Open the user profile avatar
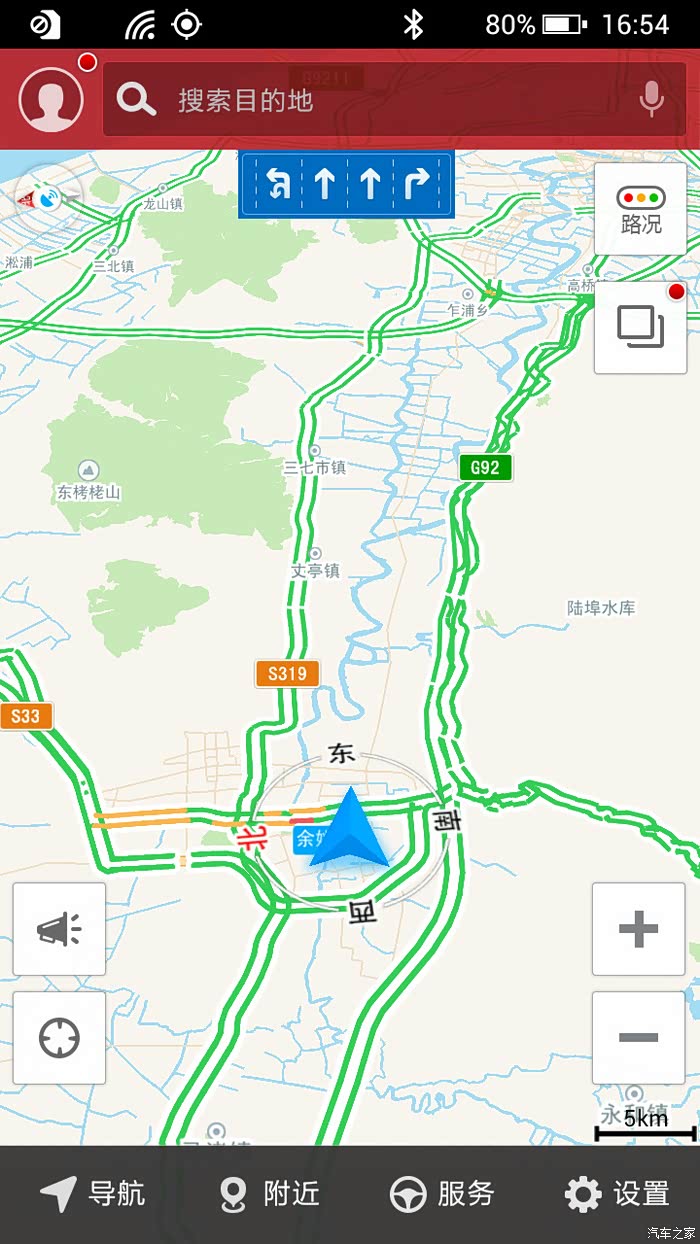This screenshot has width=700, height=1244. pyautogui.click(x=50, y=100)
